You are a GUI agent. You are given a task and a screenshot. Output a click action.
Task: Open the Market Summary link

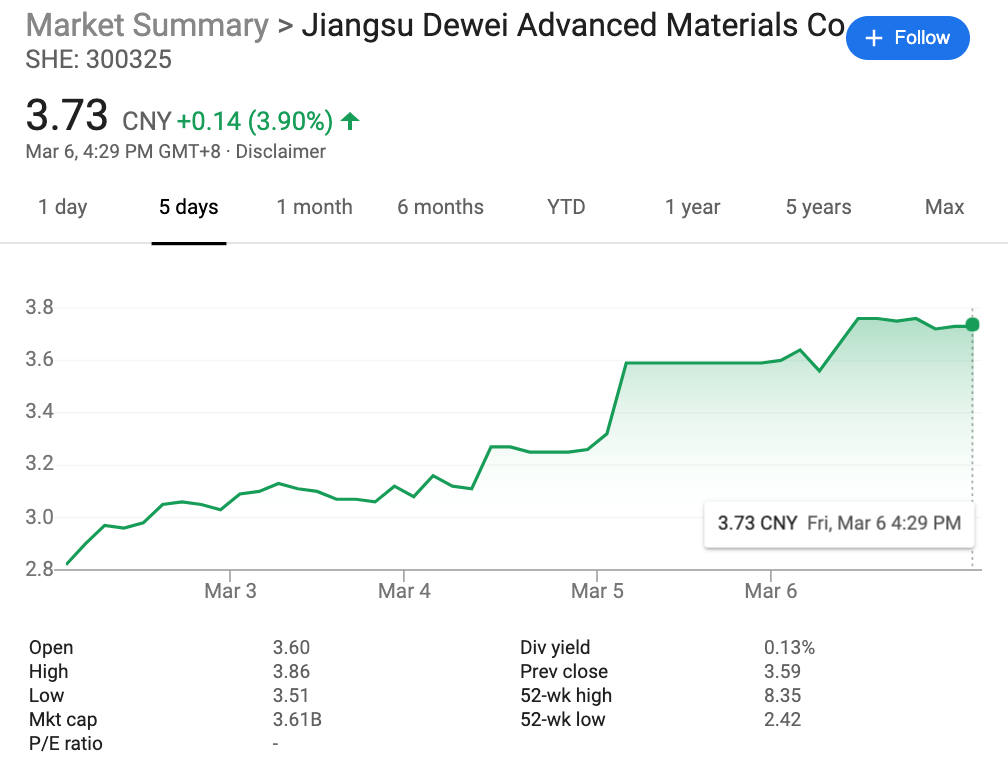[147, 26]
